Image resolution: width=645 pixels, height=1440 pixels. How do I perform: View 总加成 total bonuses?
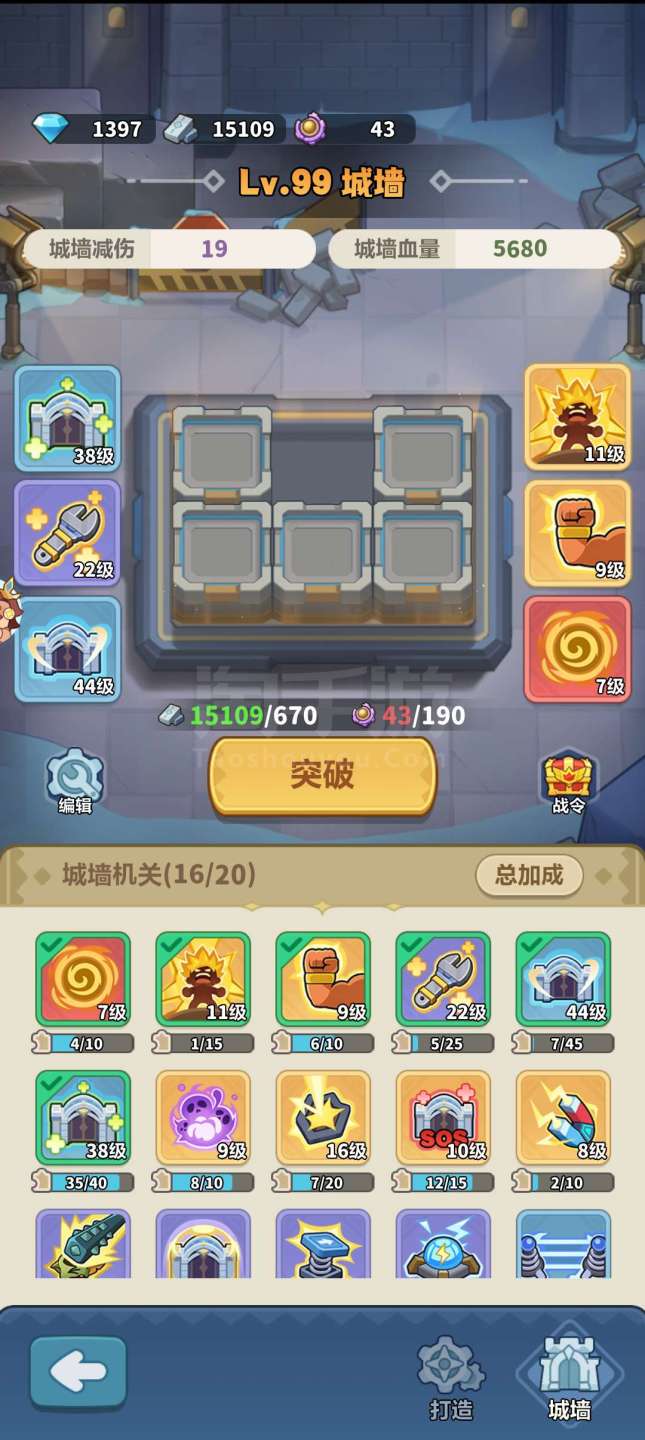pyautogui.click(x=529, y=875)
